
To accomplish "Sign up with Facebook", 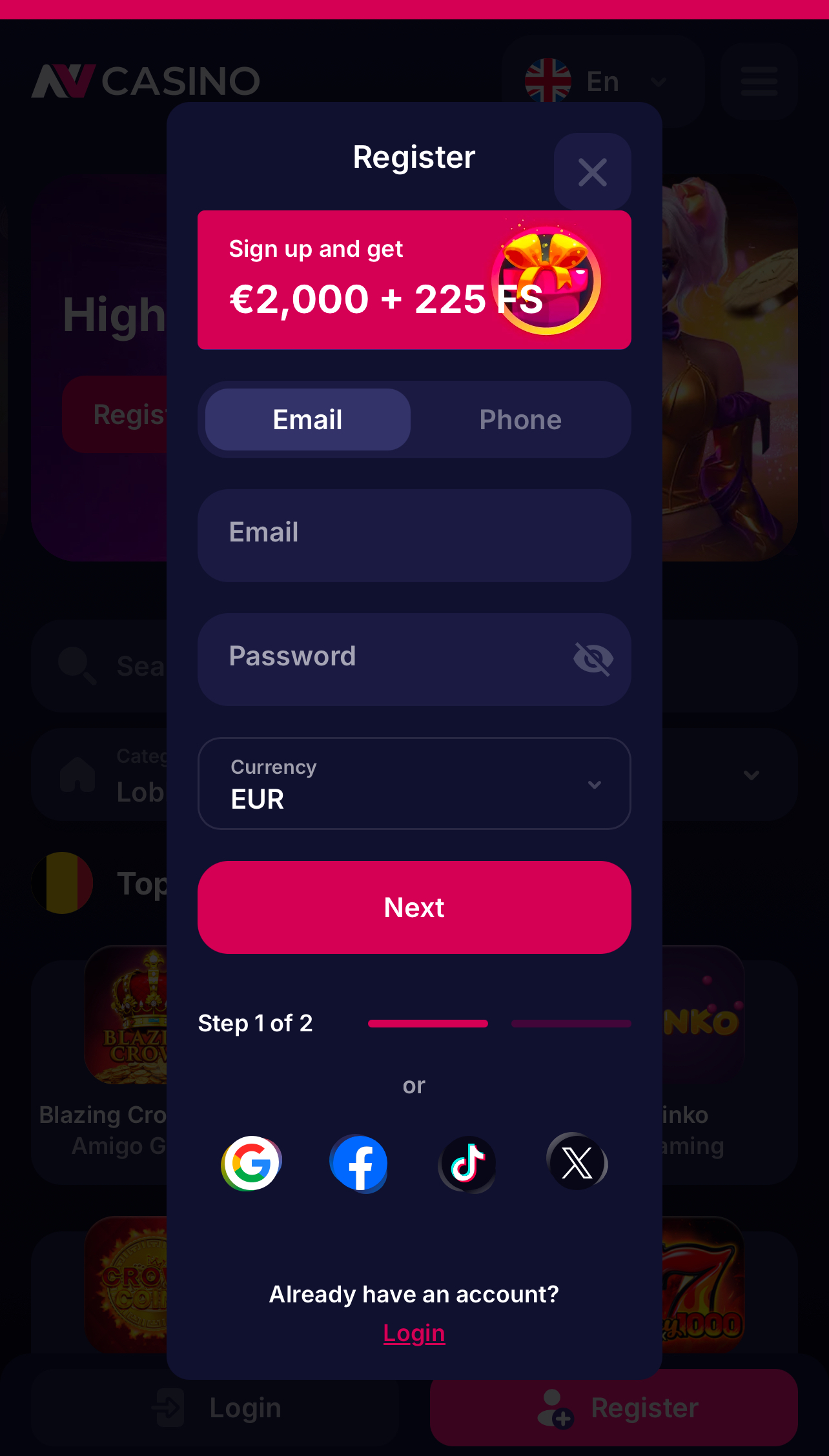I will 360,1164.
